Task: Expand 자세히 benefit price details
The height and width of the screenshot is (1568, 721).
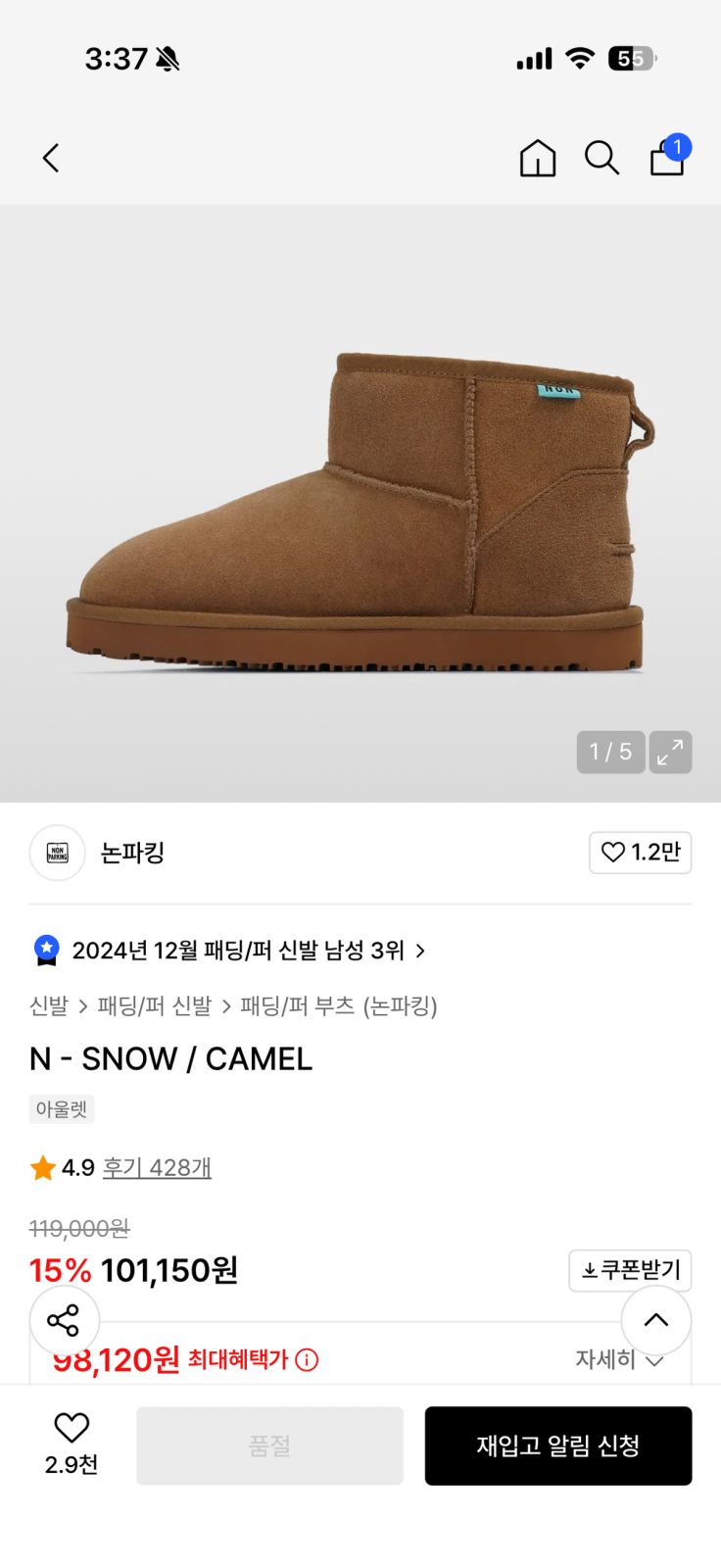Action: click(619, 1360)
